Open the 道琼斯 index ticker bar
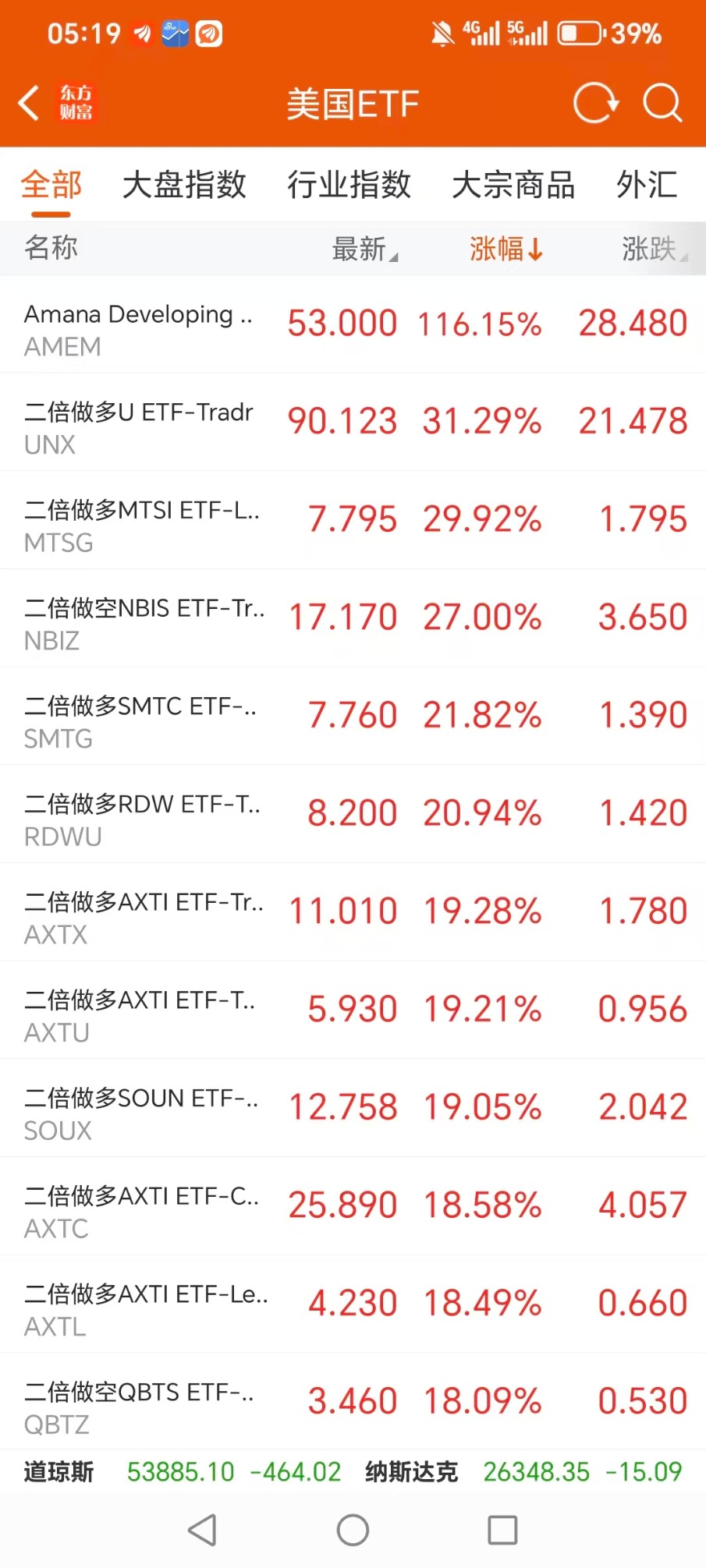 click(x=183, y=1471)
